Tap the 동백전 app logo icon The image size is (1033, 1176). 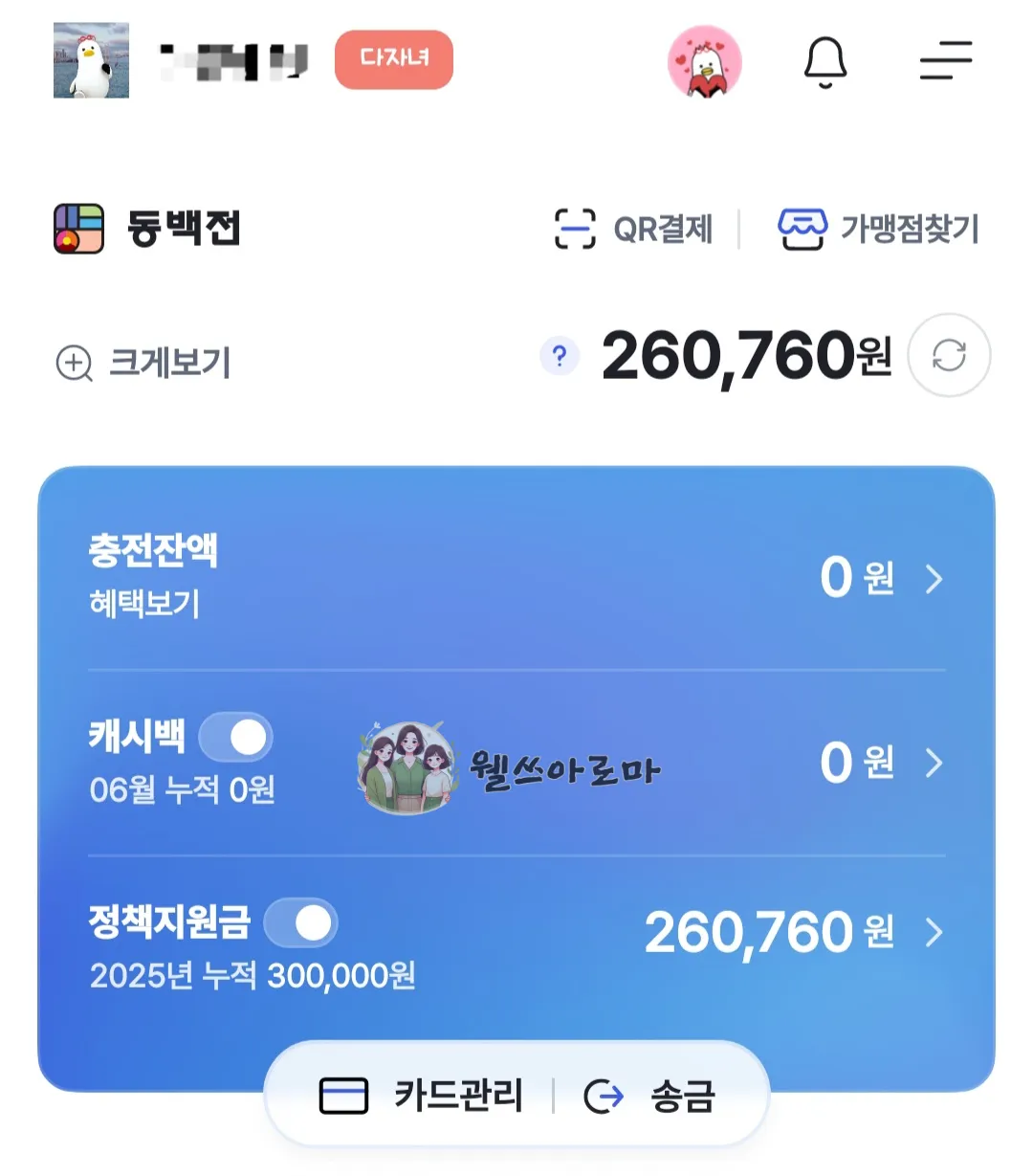pyautogui.click(x=78, y=227)
